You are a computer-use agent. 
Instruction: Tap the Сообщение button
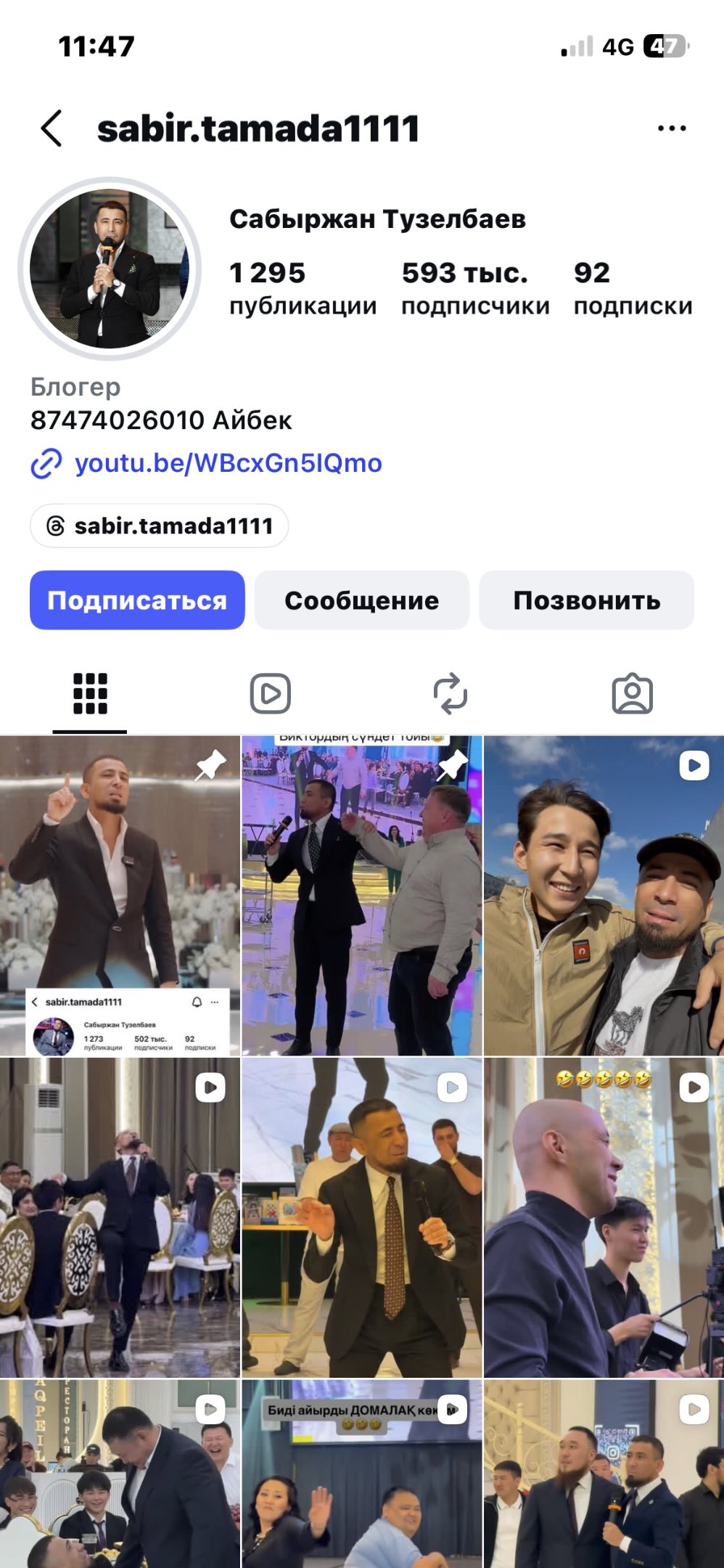[361, 600]
